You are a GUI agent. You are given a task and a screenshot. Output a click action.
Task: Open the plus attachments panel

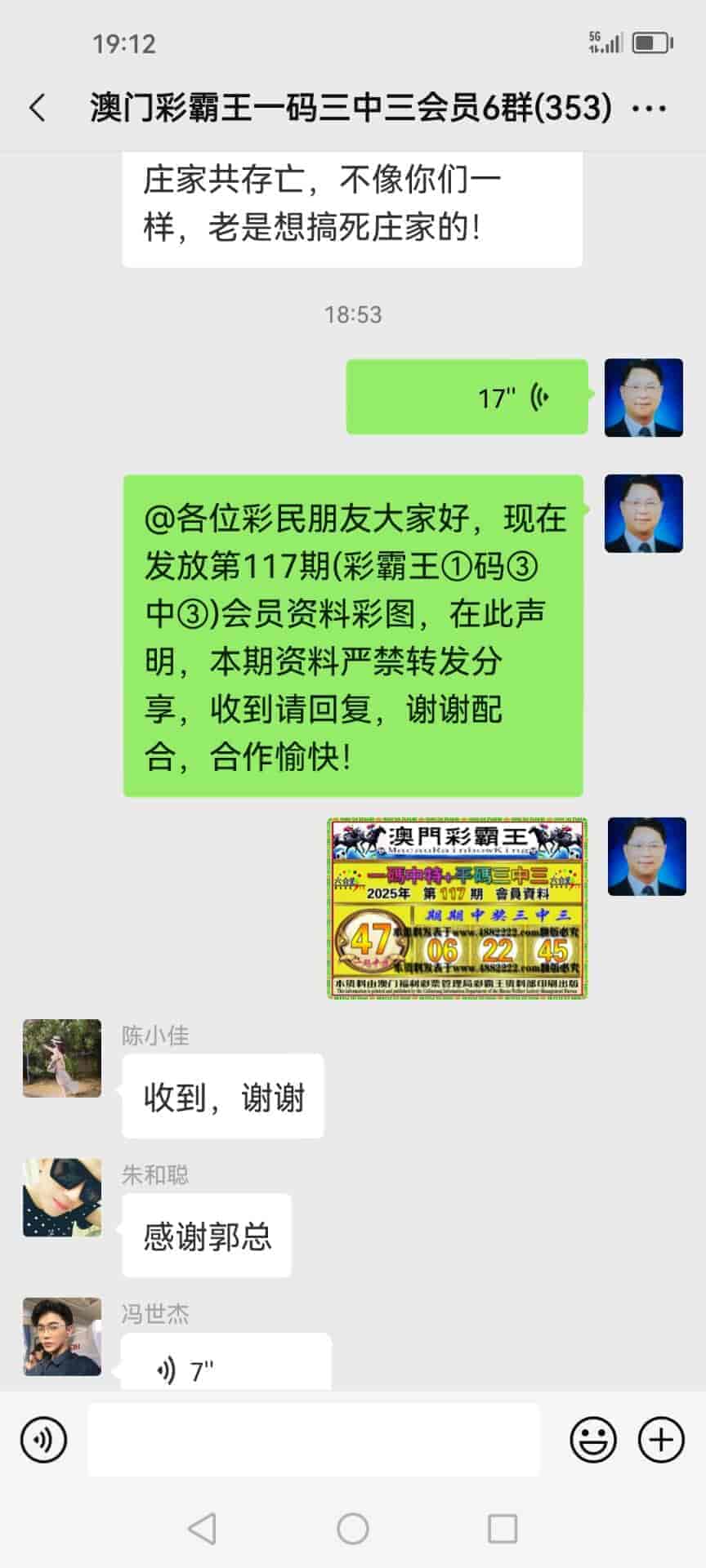(660, 1439)
